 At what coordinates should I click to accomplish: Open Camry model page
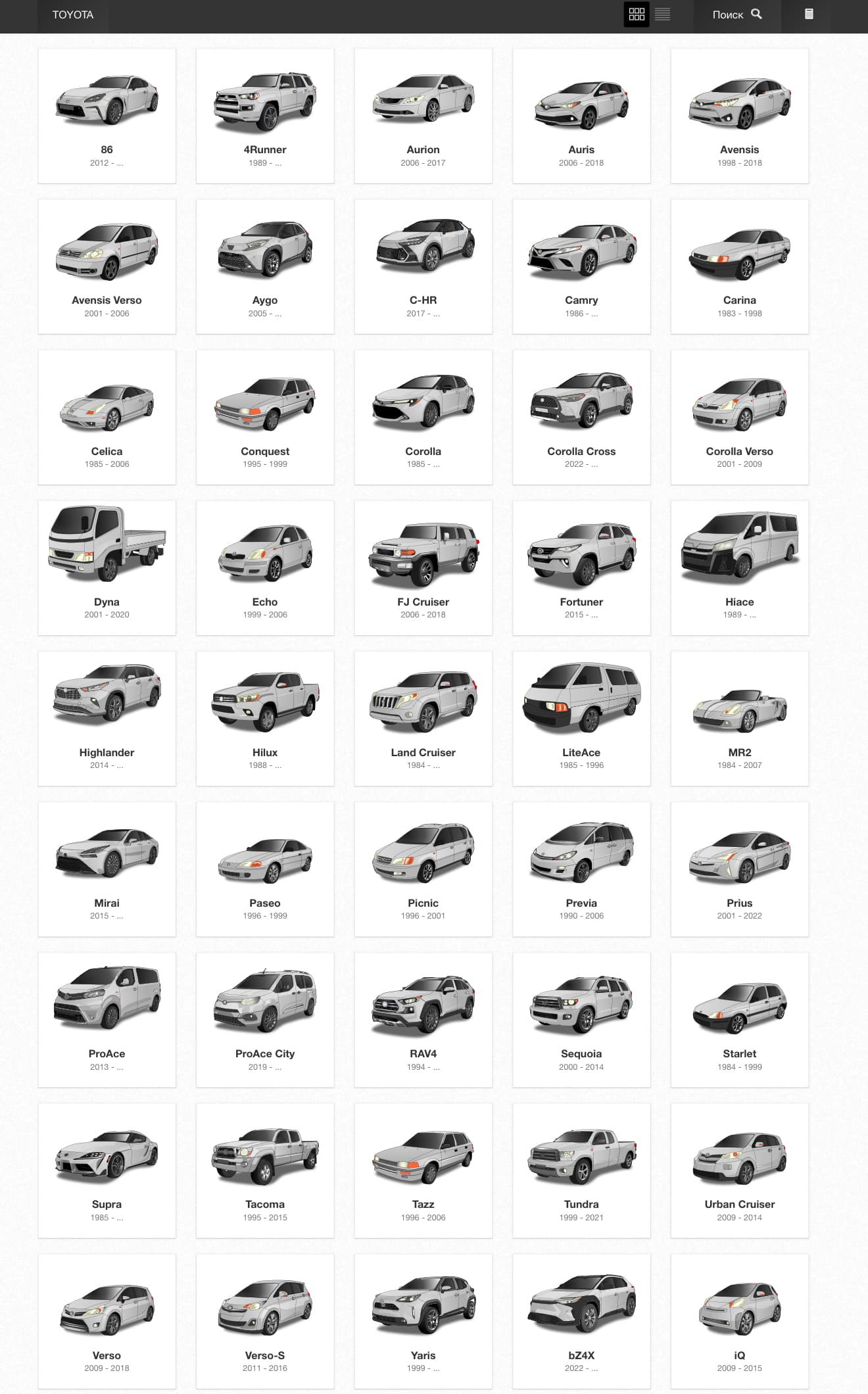click(581, 266)
